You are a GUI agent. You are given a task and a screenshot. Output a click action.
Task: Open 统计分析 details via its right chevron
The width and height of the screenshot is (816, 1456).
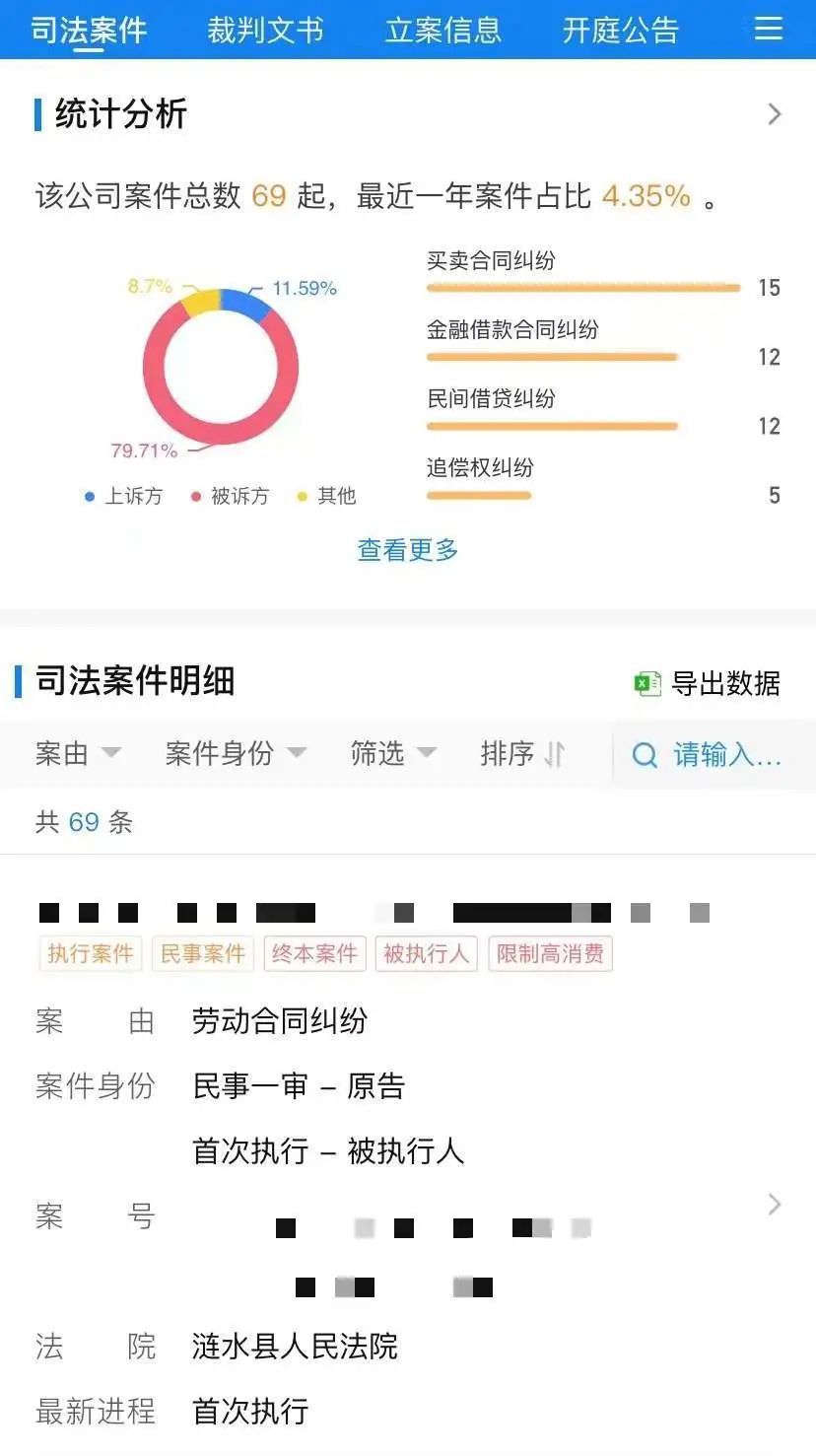[x=775, y=114]
